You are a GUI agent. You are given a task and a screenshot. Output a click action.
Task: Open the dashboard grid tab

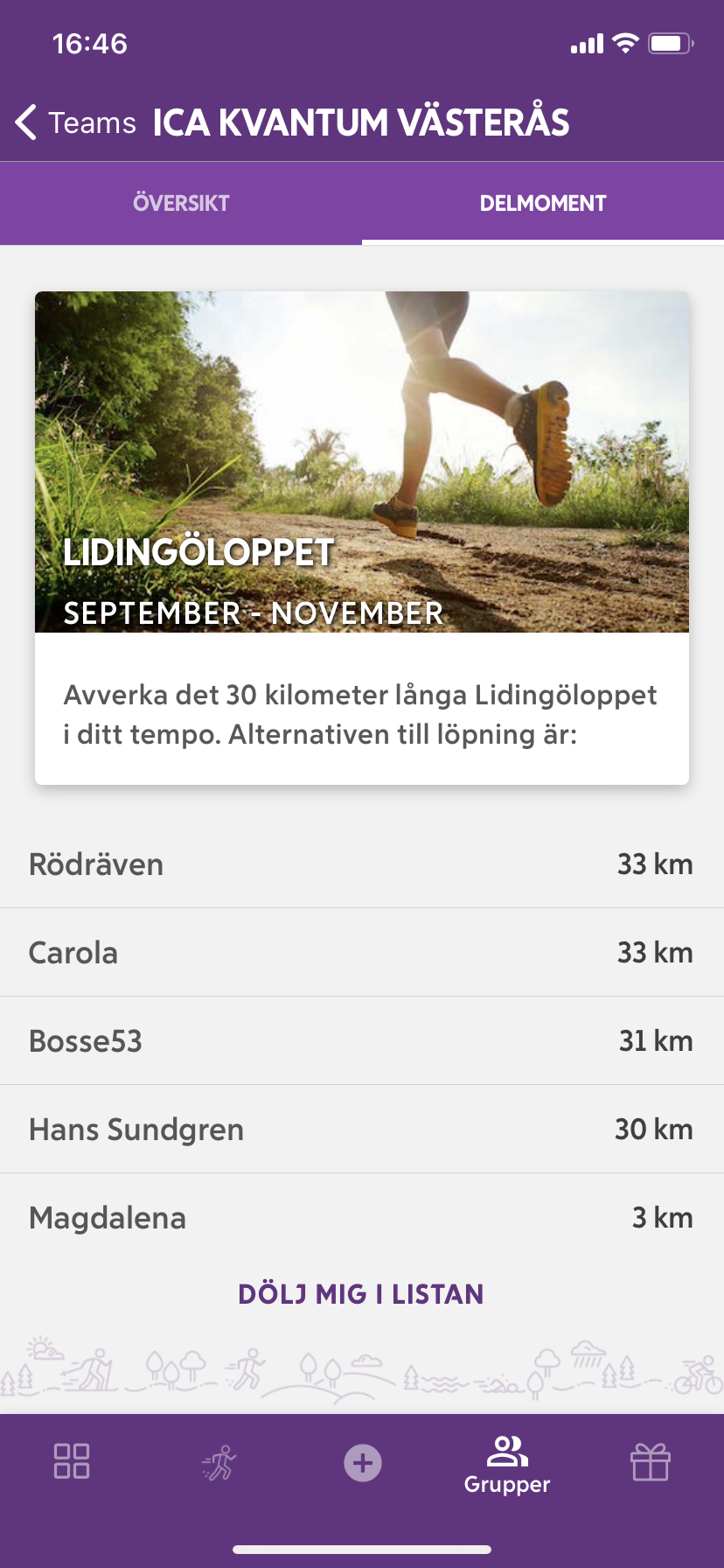[72, 1461]
